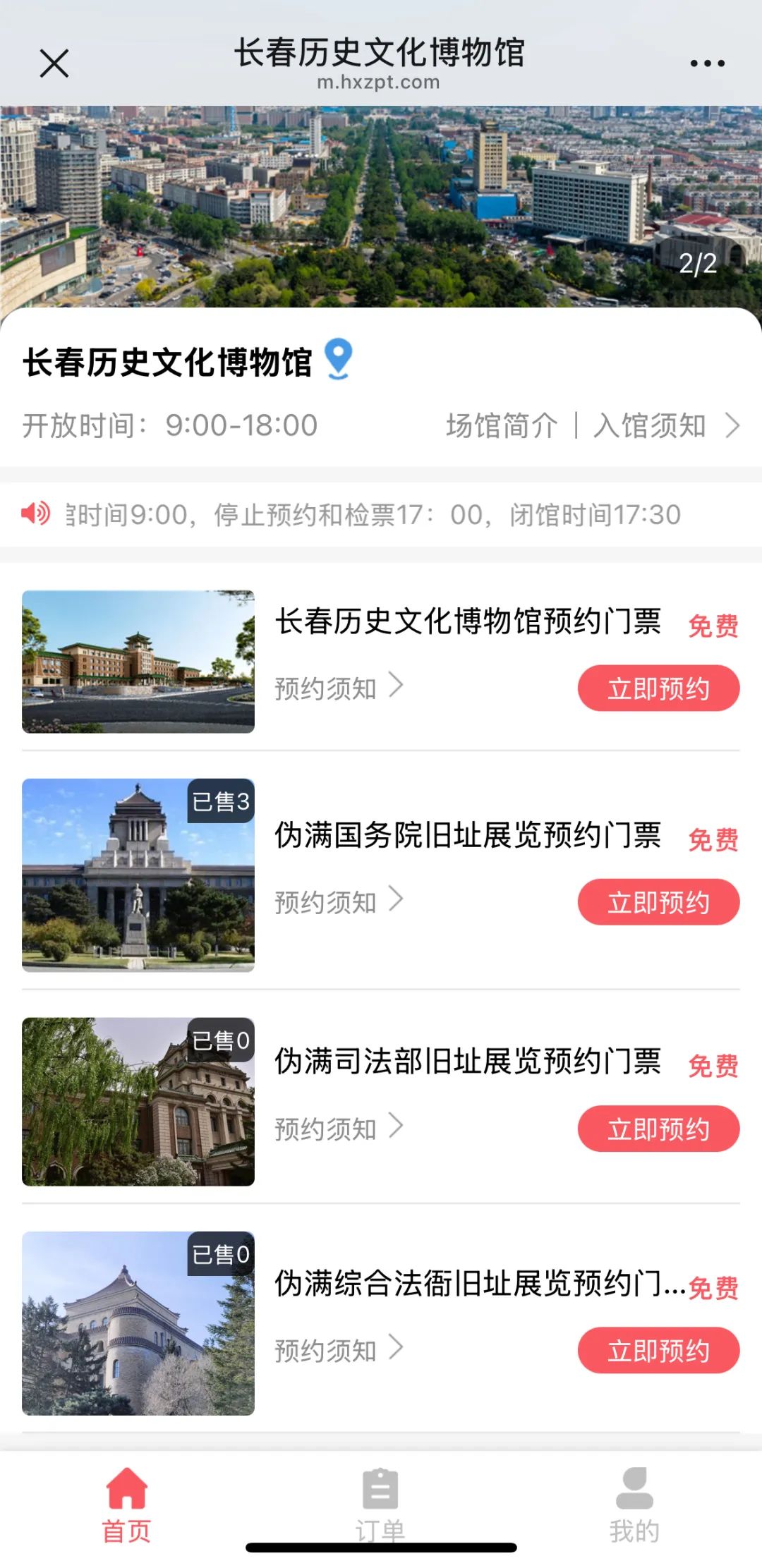
Task: View the 长春历史文化博物馆预约门票 photo
Action: coord(138,662)
